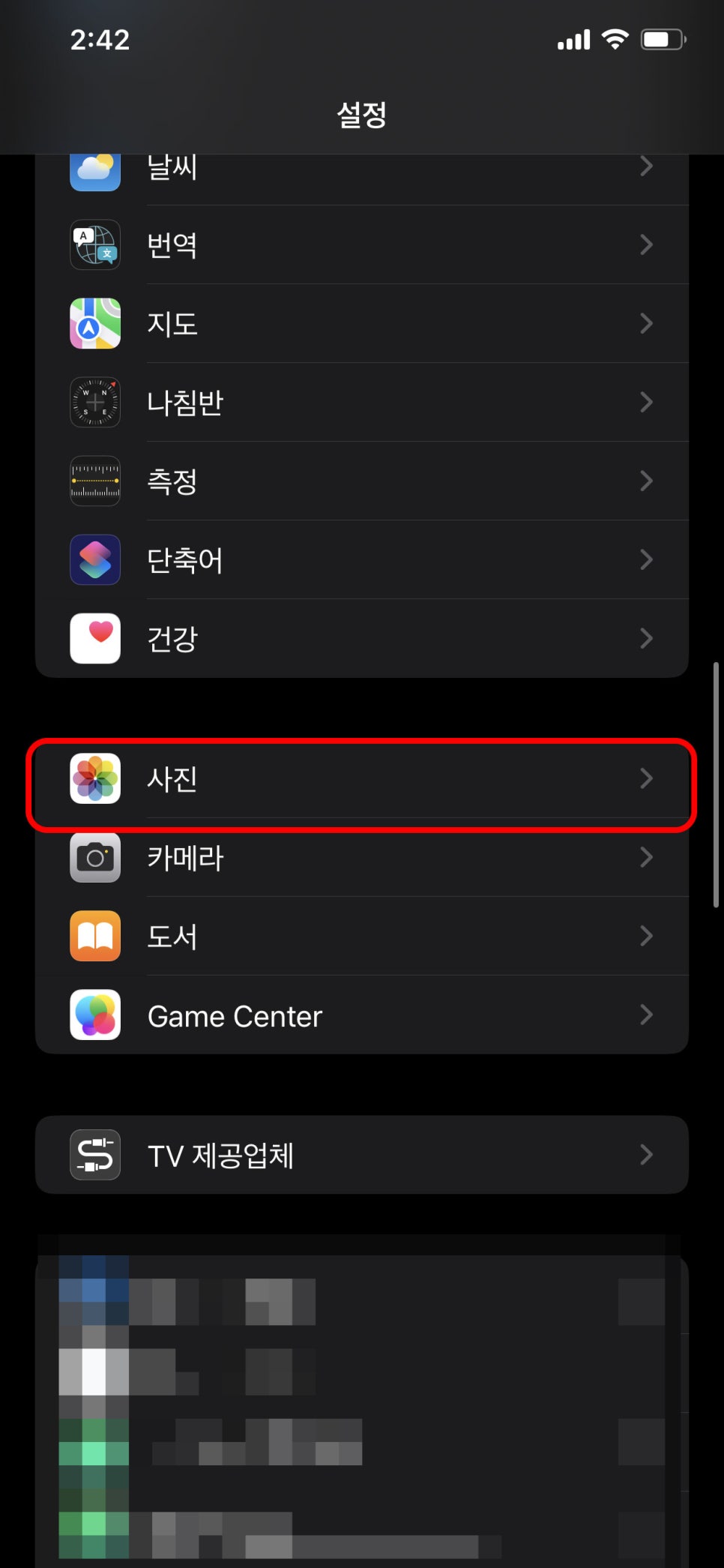Open the highlighted 사진 settings

click(x=362, y=778)
